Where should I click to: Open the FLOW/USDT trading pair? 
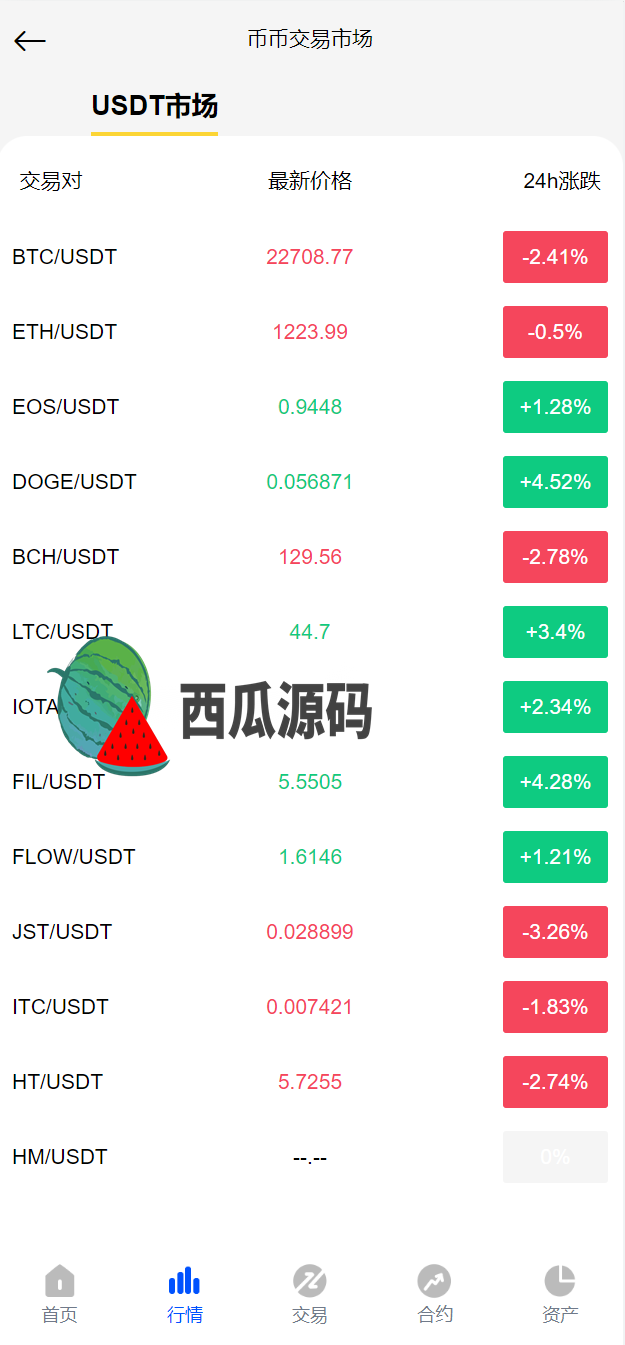312,857
